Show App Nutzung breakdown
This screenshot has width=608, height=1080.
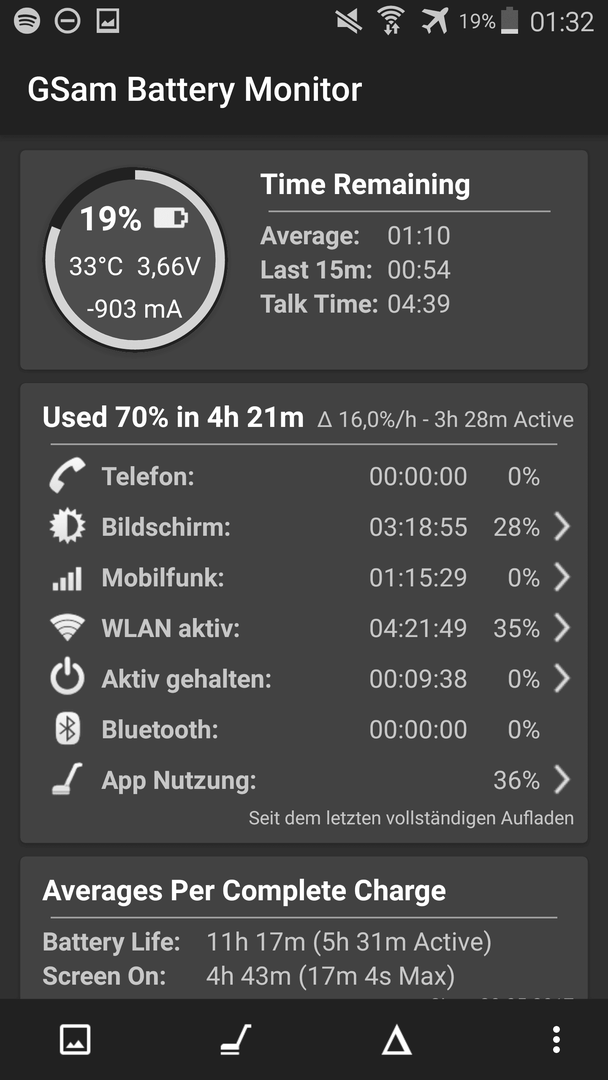pyautogui.click(x=304, y=780)
